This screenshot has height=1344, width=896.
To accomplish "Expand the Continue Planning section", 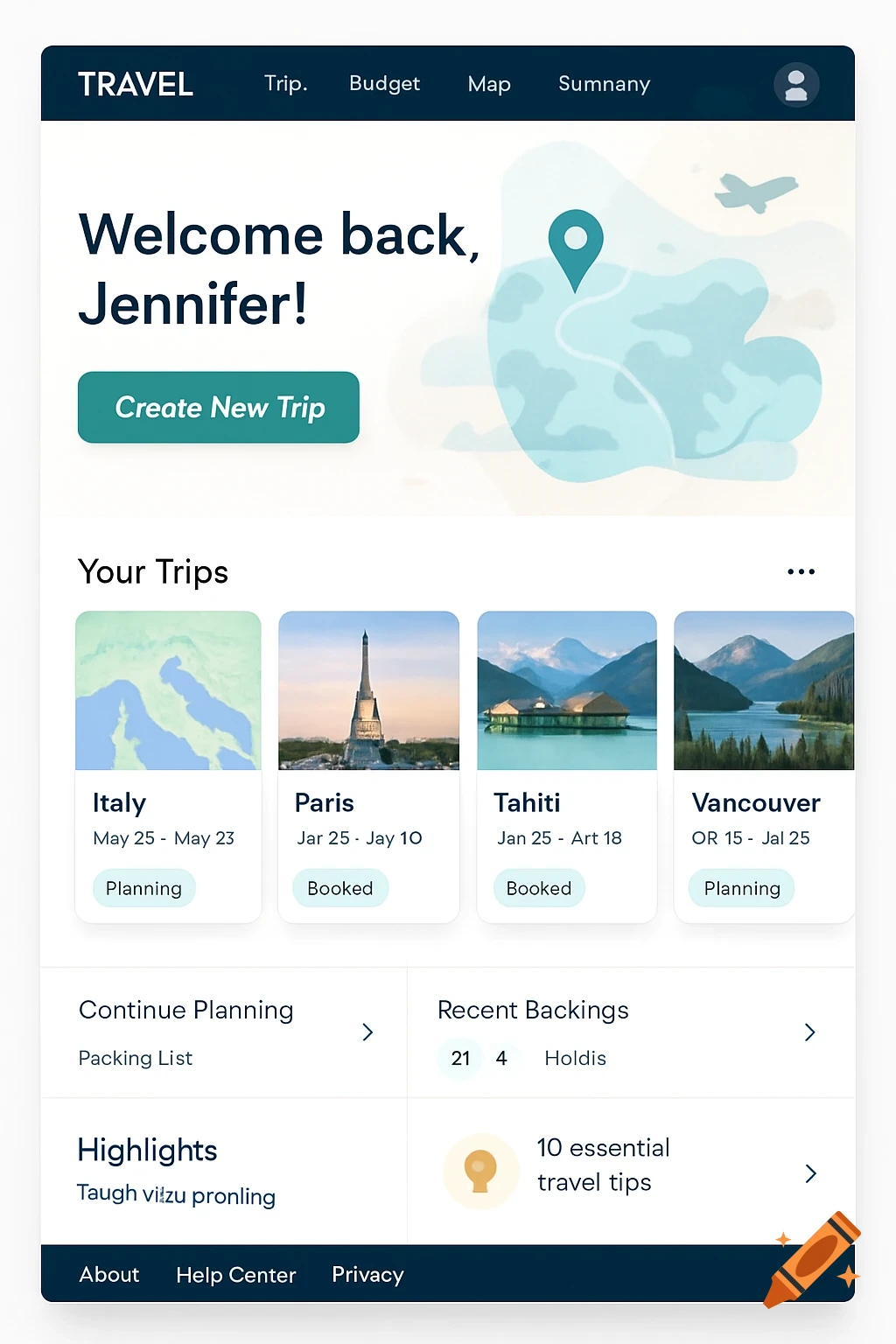I will (x=367, y=1032).
